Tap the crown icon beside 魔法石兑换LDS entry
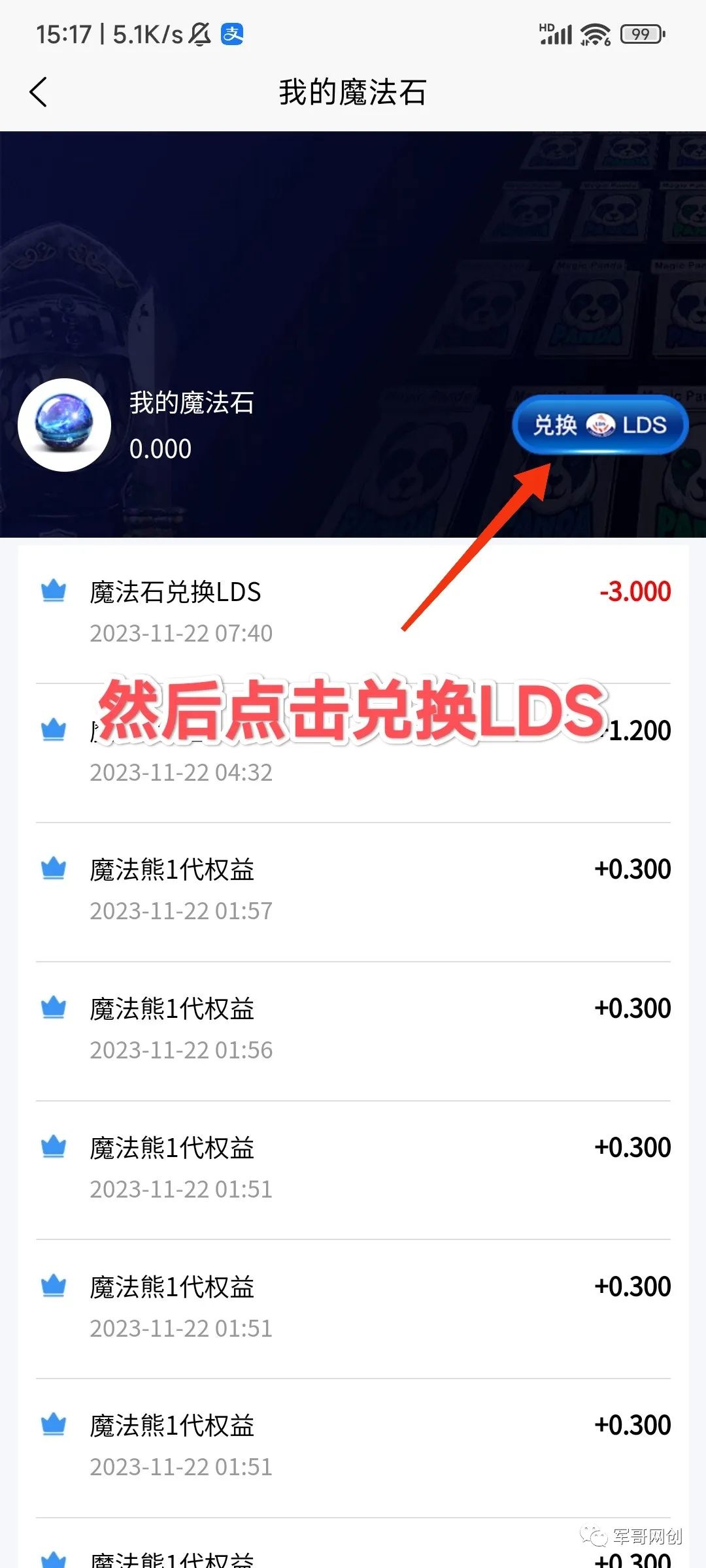 [x=54, y=590]
